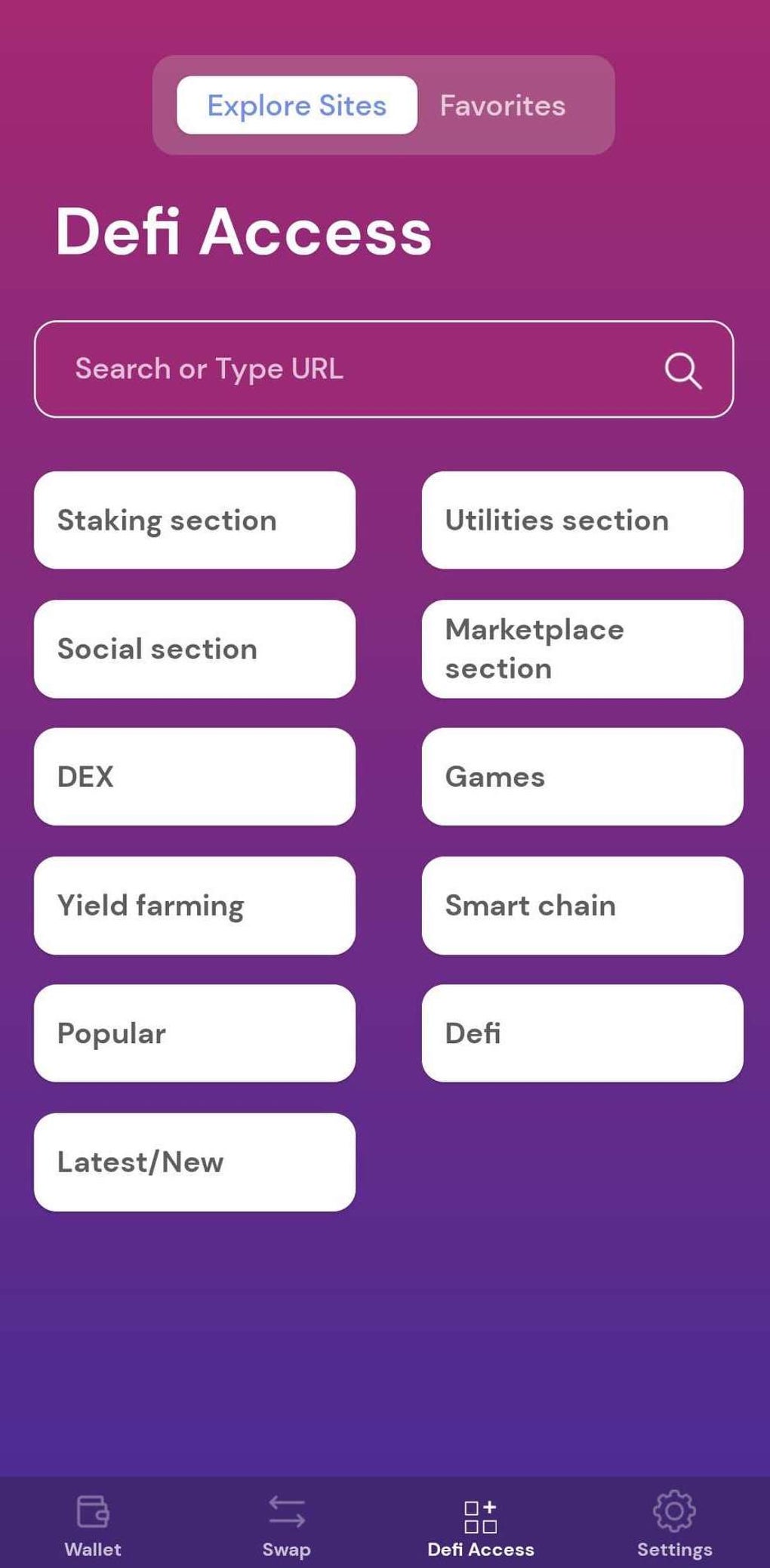This screenshot has height=1568, width=770.
Task: Switch to the Favorites tab
Action: [x=503, y=106]
